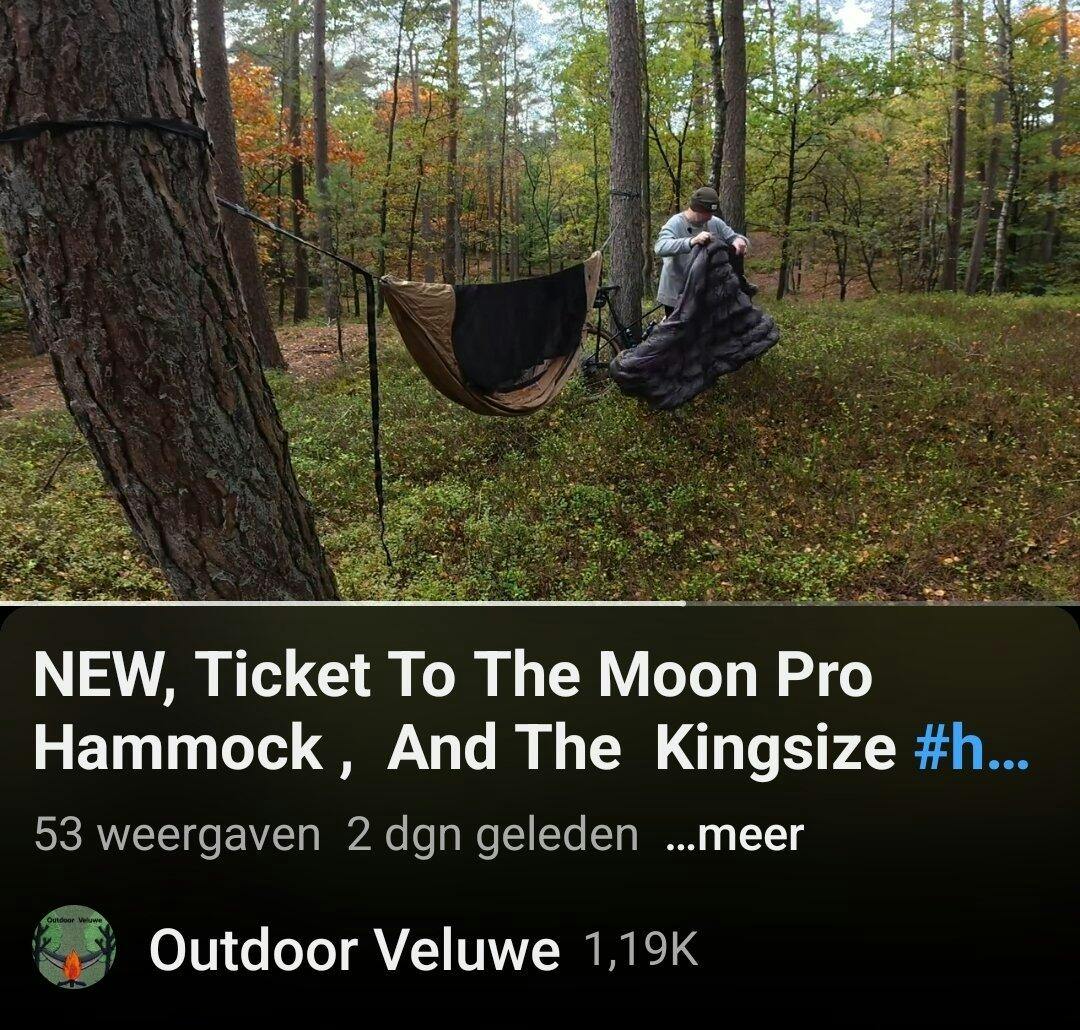The height and width of the screenshot is (1030, 1080).
Task: Open the Outdoor Veluwe channel name
Action: [x=354, y=950]
